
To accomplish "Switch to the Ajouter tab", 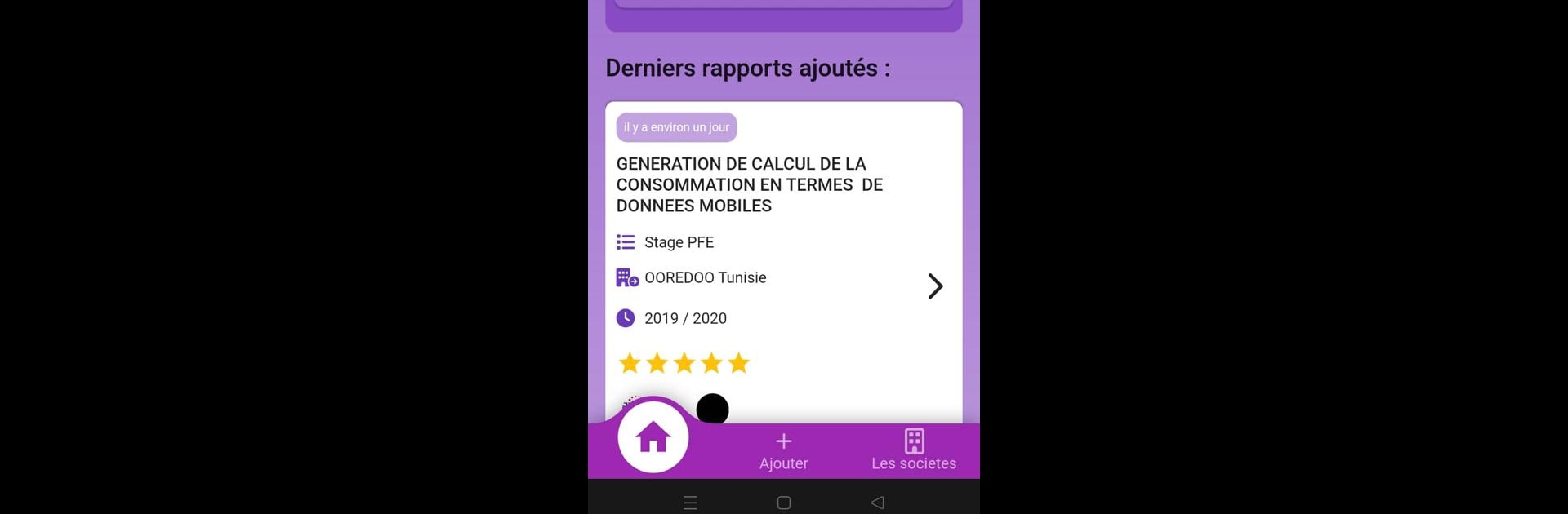I will (x=783, y=451).
